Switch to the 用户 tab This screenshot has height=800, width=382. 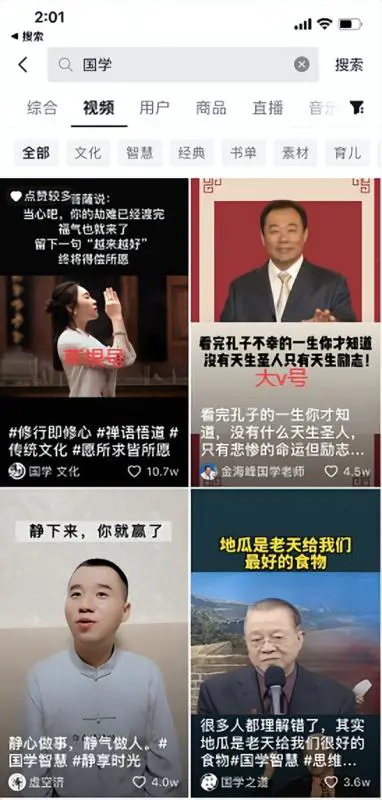pyautogui.click(x=154, y=108)
